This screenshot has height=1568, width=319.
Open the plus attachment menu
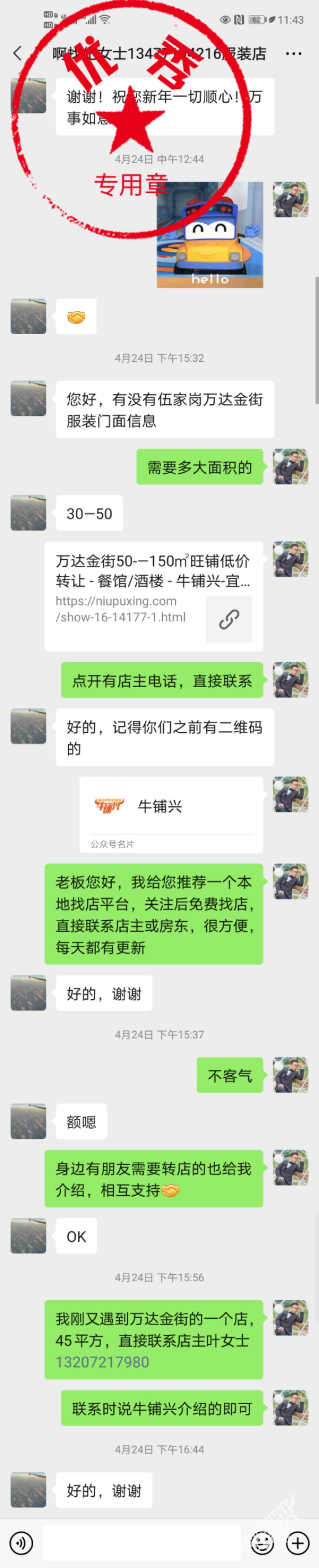pos(298,1542)
